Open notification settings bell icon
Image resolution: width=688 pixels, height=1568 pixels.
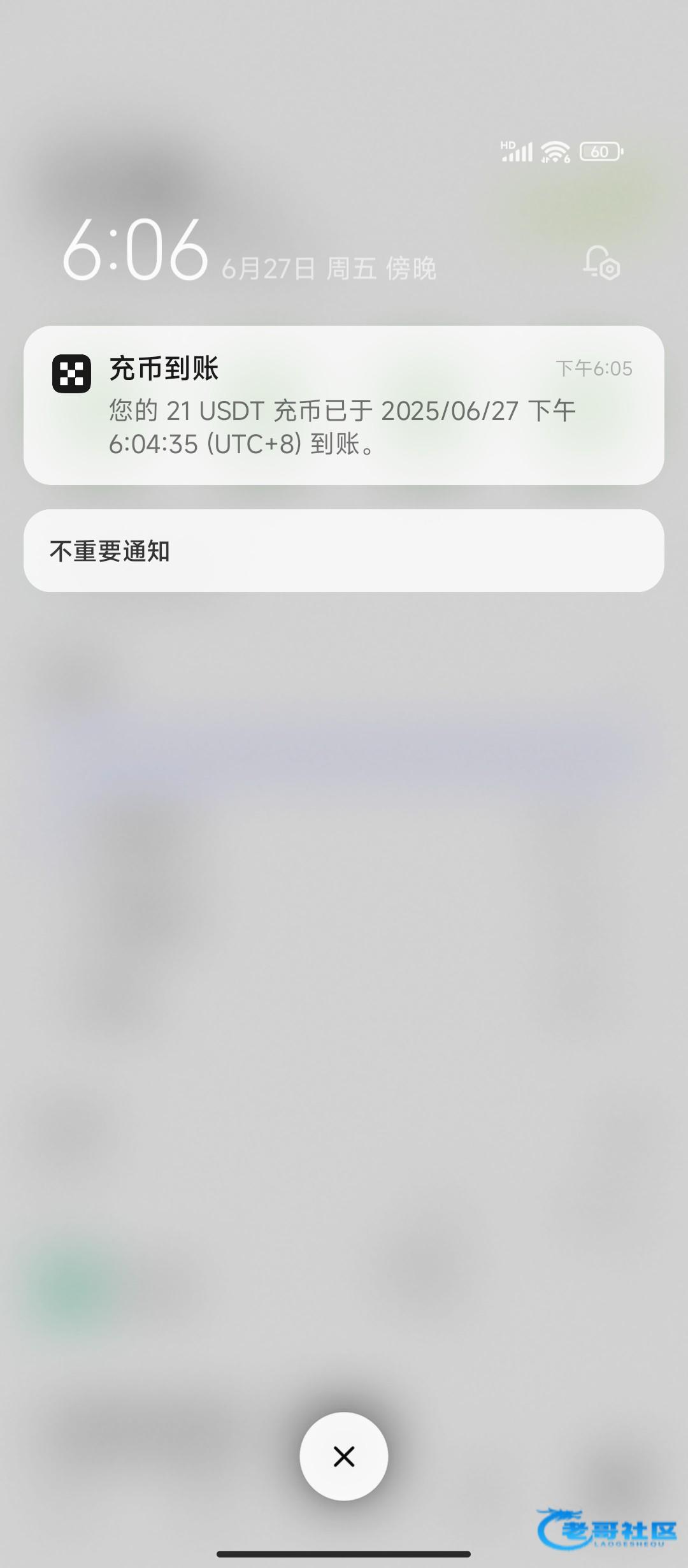pyautogui.click(x=601, y=262)
